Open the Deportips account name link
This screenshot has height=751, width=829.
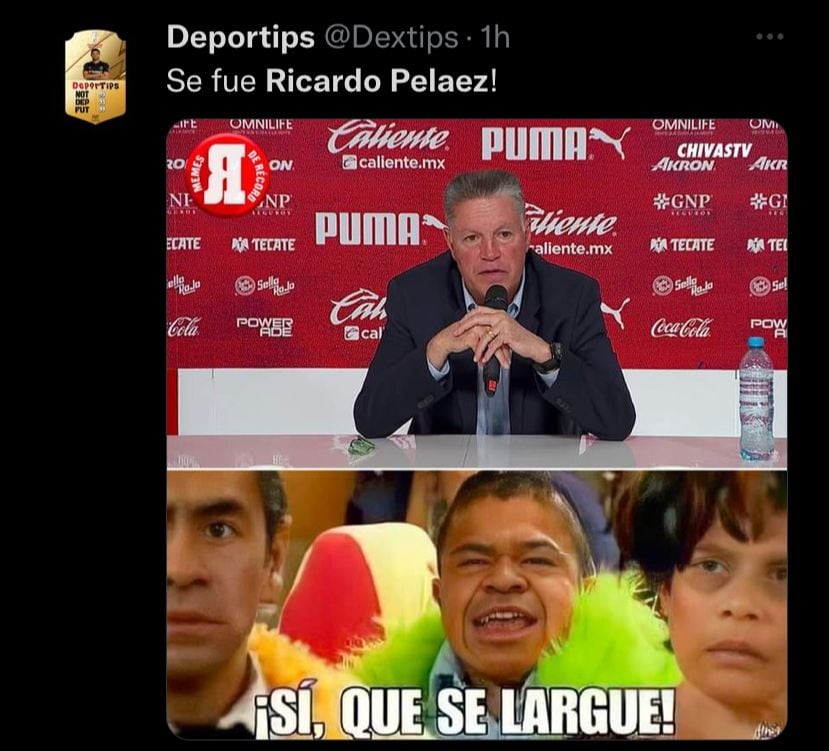(240, 38)
